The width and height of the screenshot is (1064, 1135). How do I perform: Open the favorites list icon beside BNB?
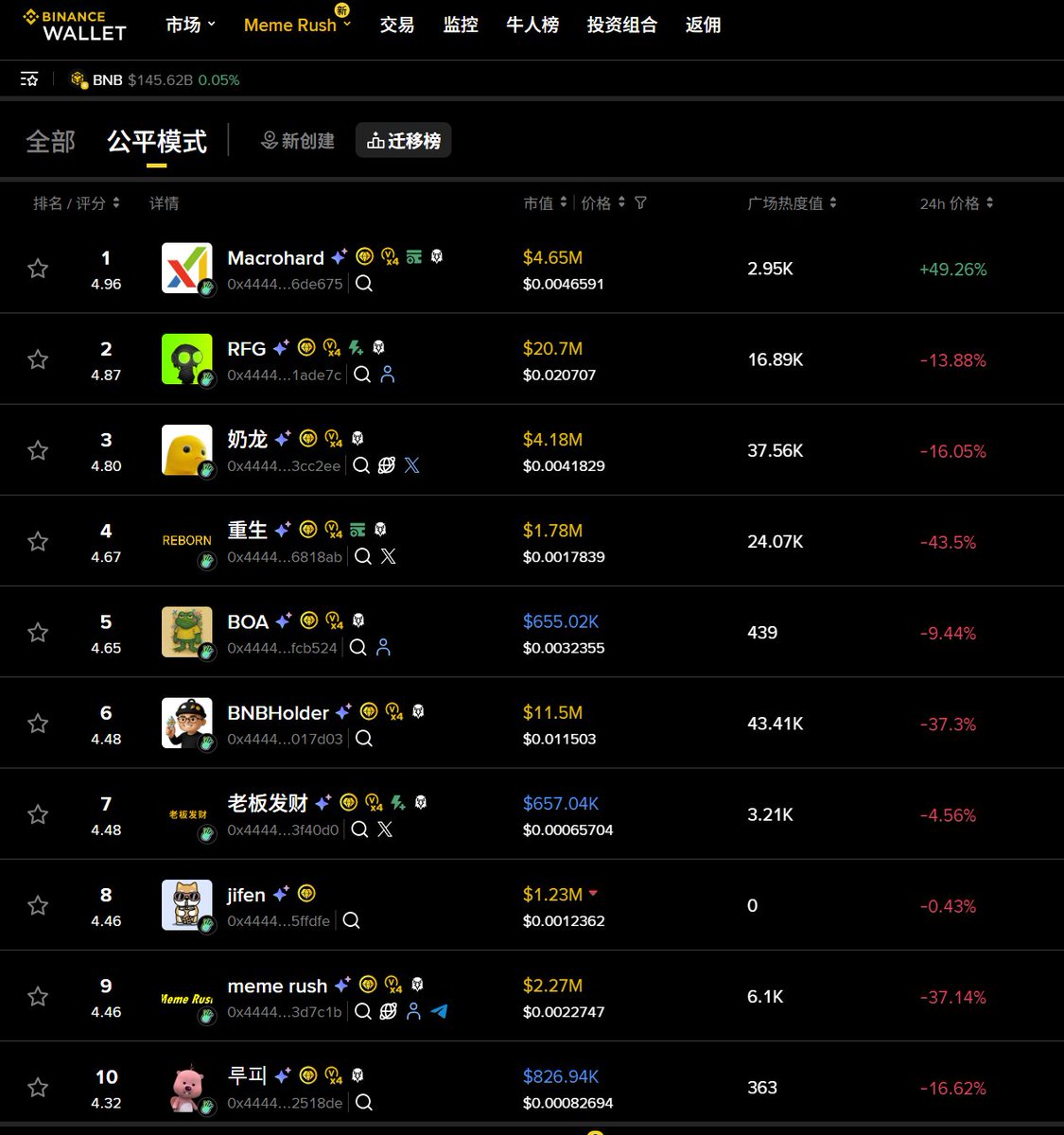(x=29, y=79)
